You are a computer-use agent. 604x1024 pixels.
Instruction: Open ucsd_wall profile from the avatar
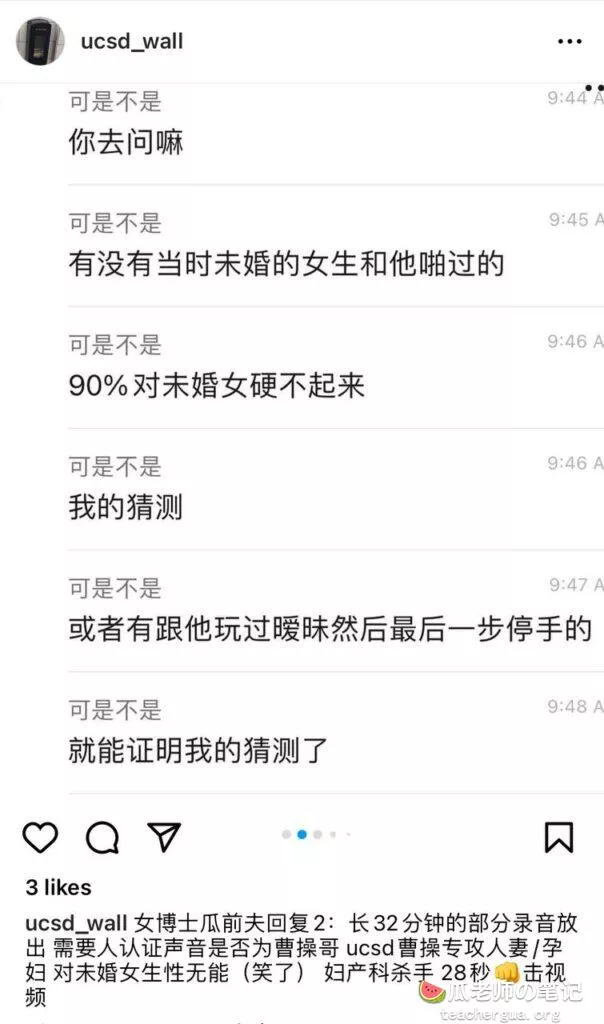[40, 41]
